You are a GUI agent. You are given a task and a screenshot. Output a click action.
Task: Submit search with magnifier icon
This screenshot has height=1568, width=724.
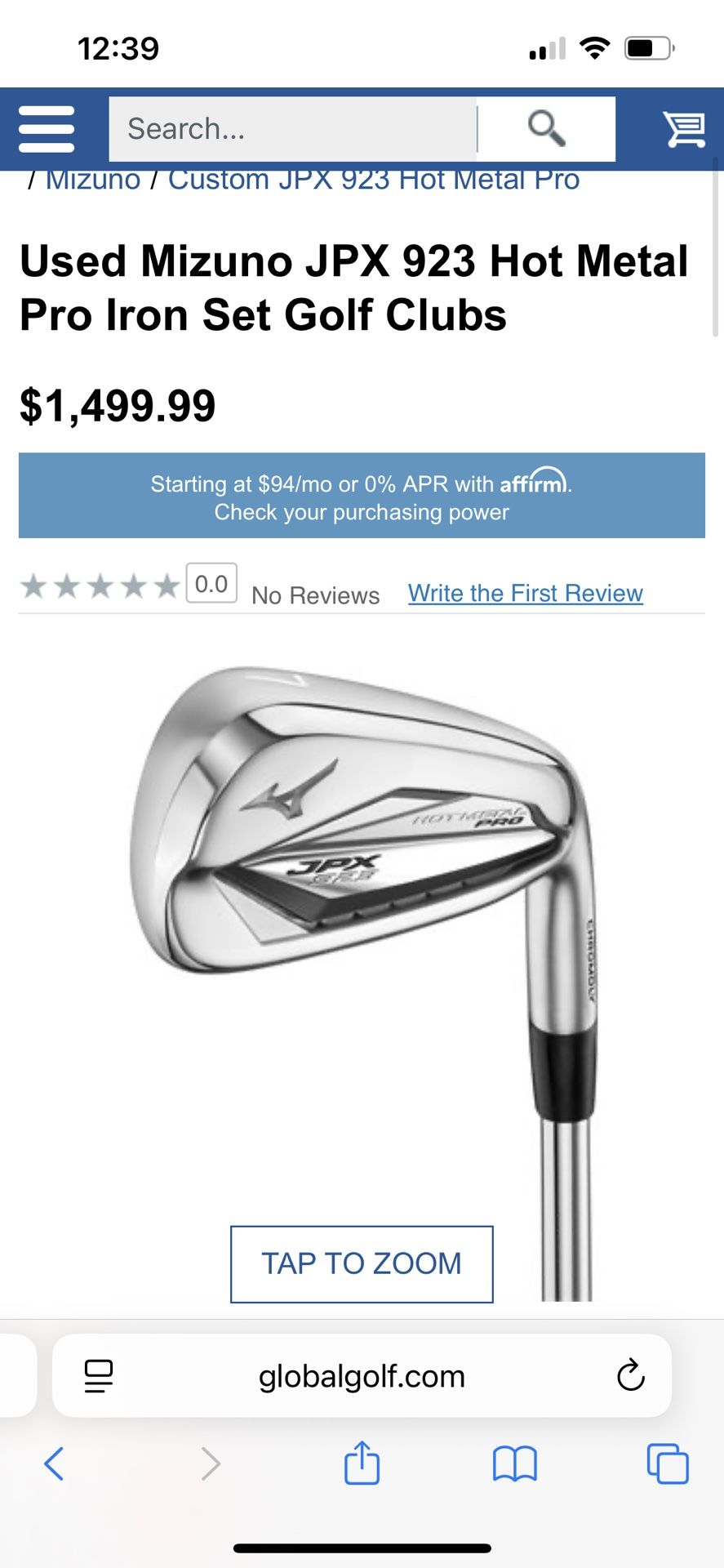pyautogui.click(x=546, y=129)
